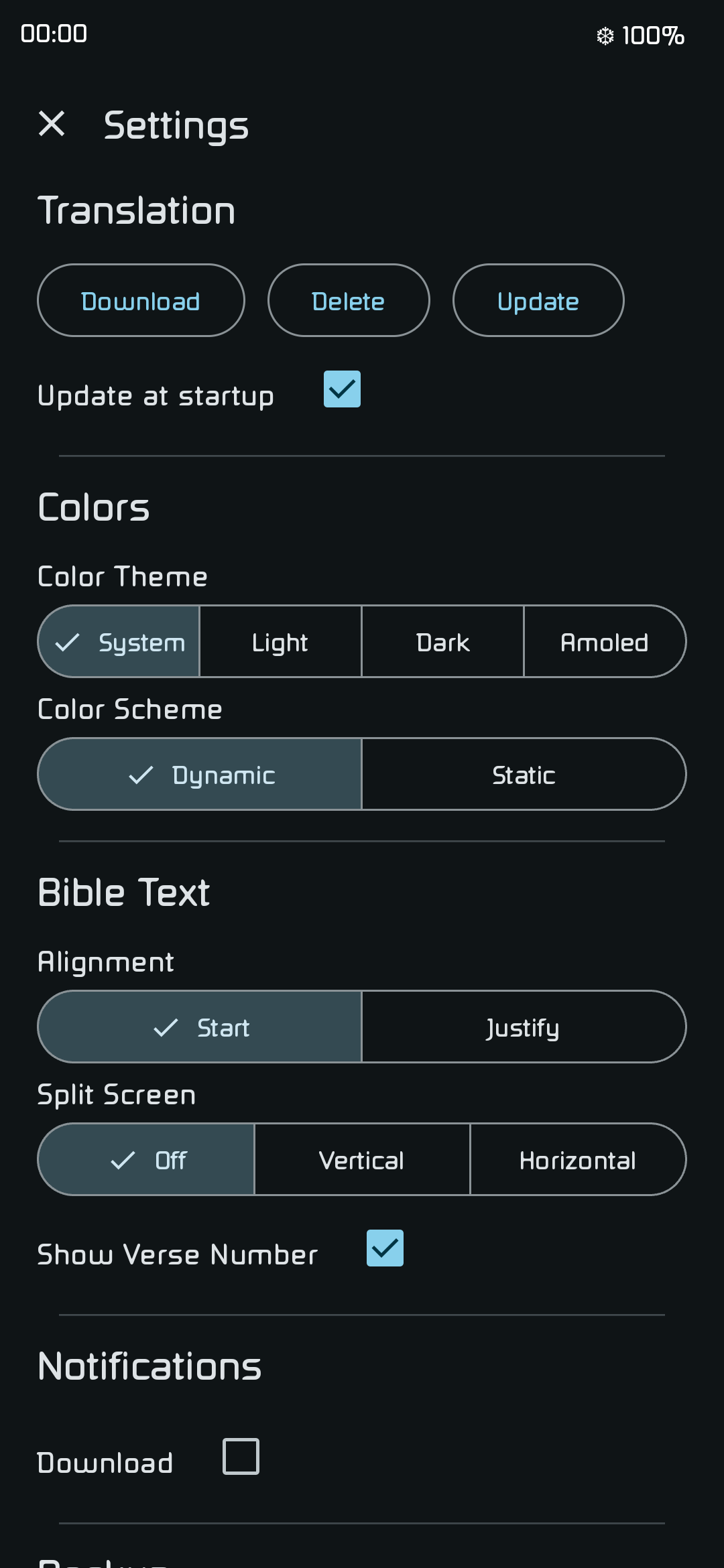Switch color scheme to Static

coord(524,774)
